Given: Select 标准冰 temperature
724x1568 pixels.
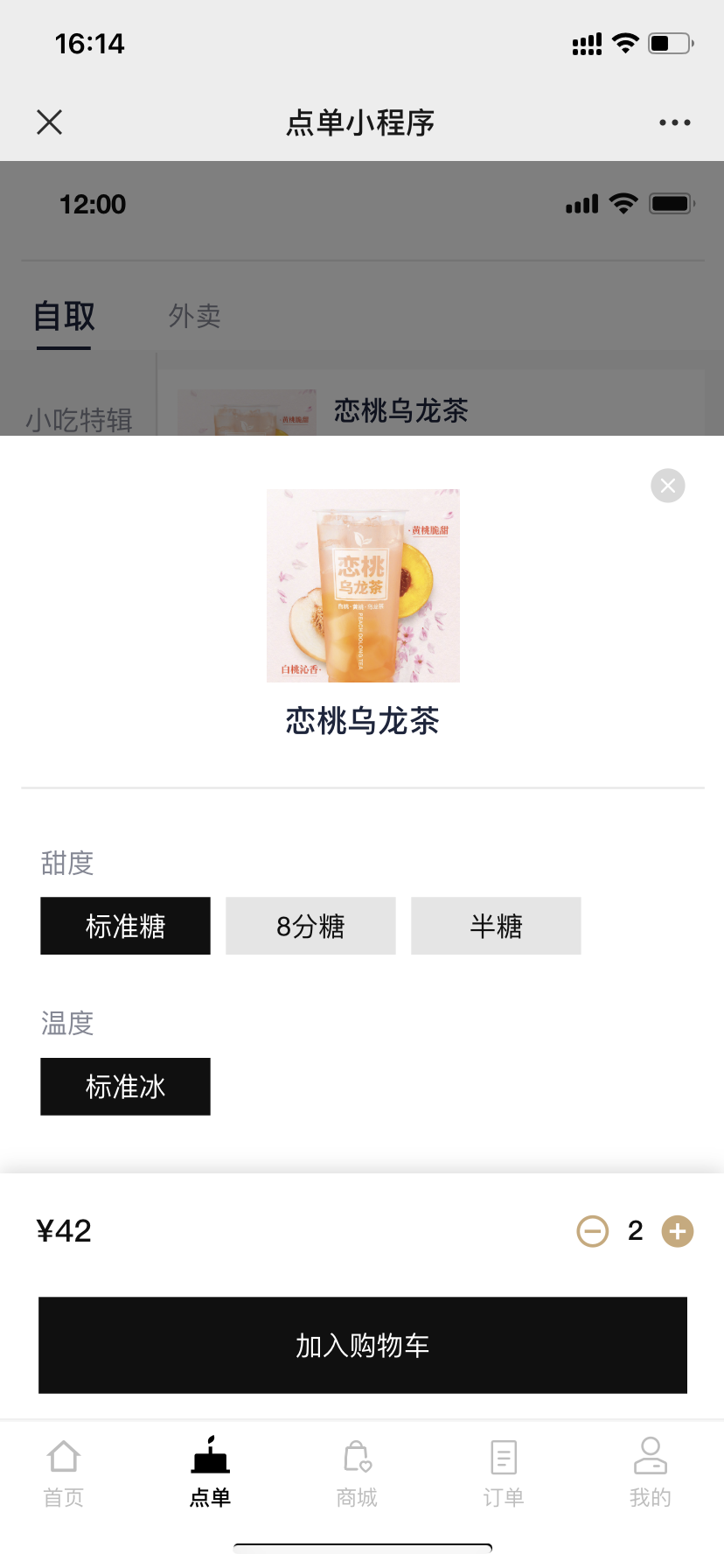Looking at the screenshot, I should [x=125, y=1087].
